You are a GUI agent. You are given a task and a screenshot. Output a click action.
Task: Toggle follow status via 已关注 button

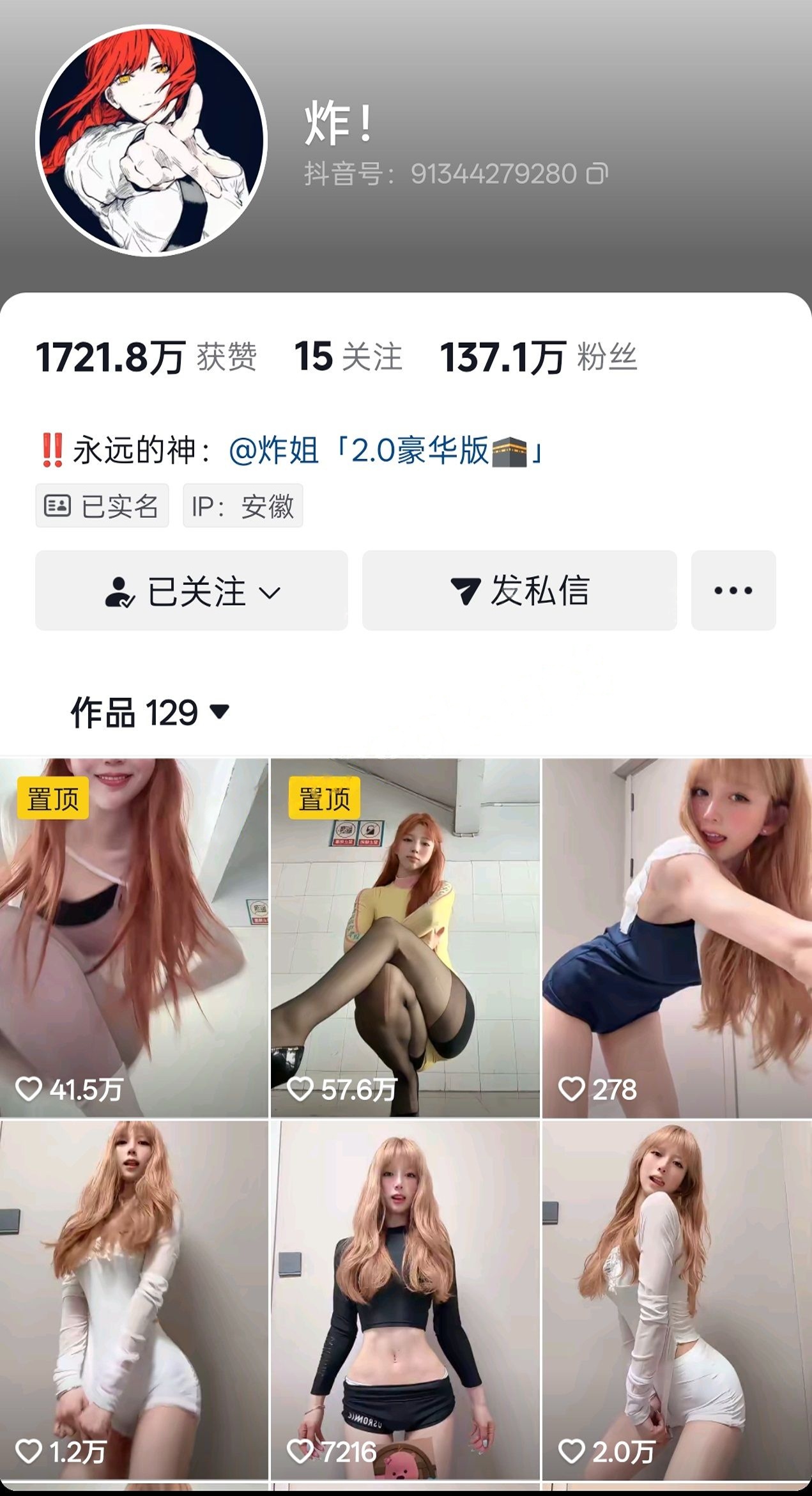pos(190,592)
